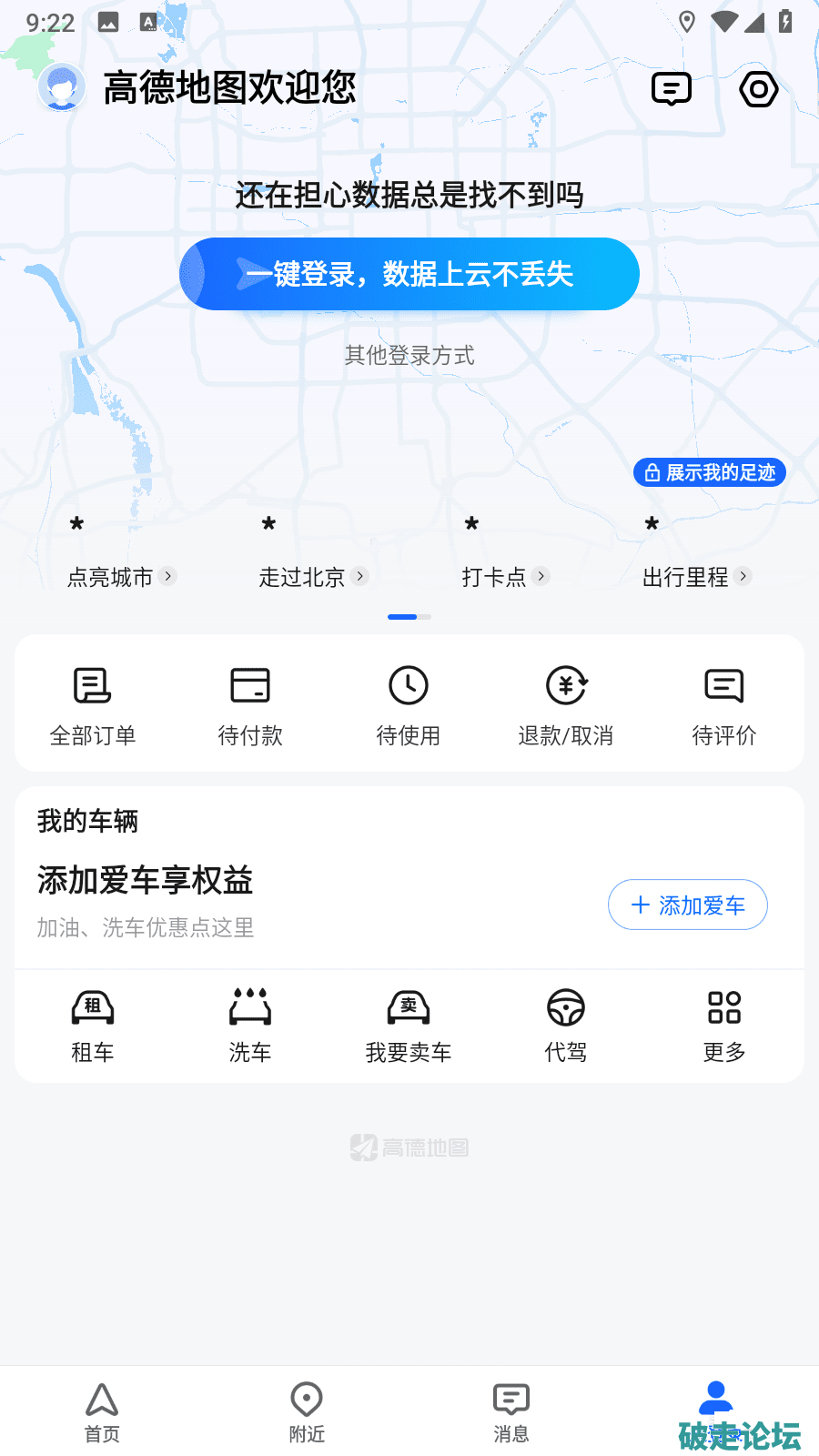Choose 其他登录方式 for other login options
Viewport: 819px width, 1456px height.
(409, 355)
